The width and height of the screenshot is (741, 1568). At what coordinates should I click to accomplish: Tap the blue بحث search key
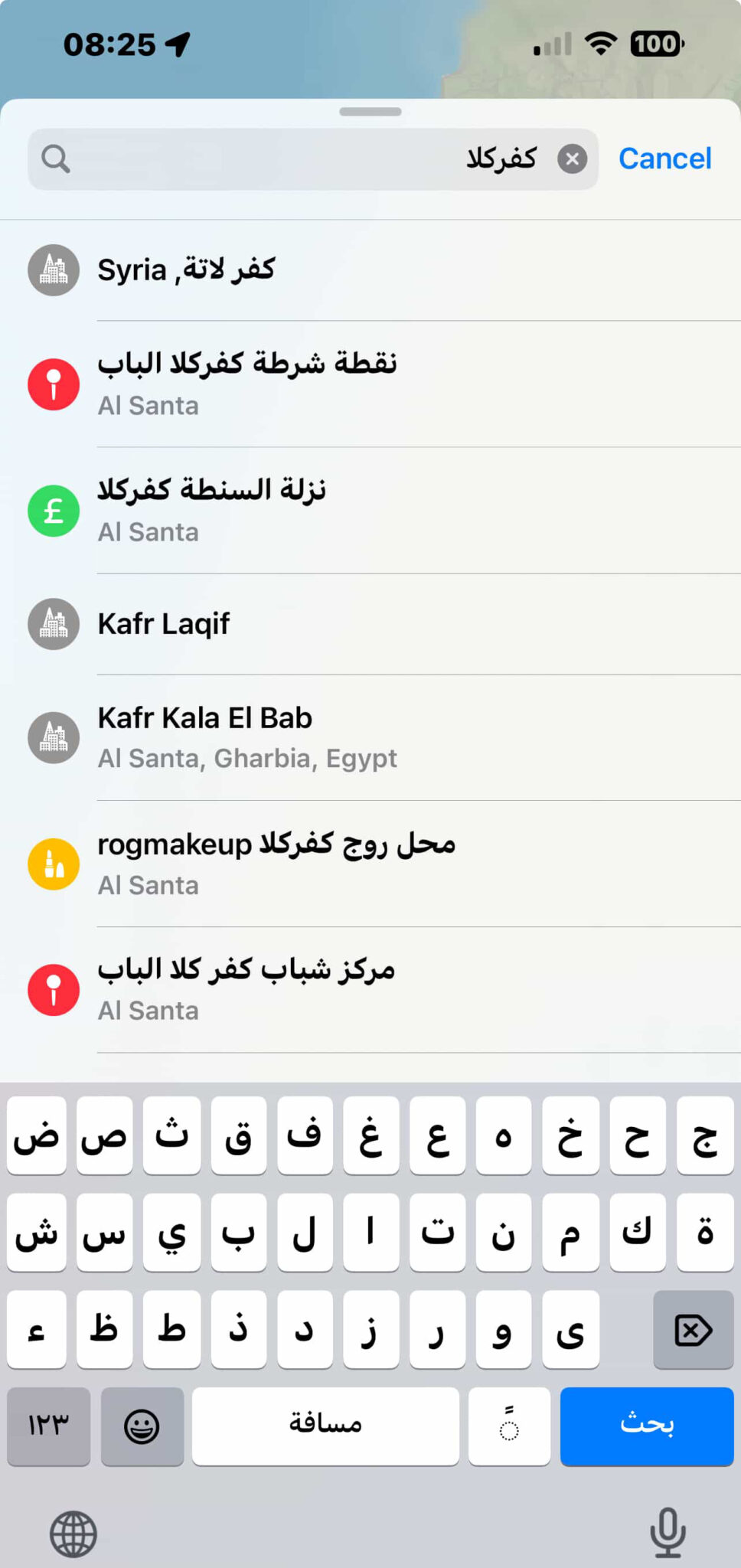pyautogui.click(x=647, y=1426)
